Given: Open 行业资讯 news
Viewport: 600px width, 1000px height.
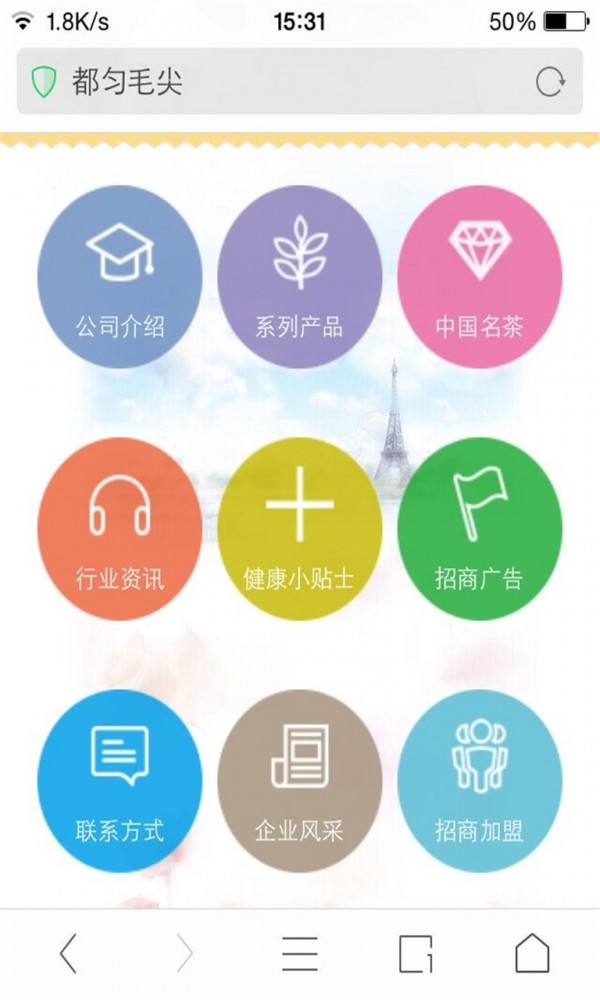Looking at the screenshot, I should click(x=120, y=529).
